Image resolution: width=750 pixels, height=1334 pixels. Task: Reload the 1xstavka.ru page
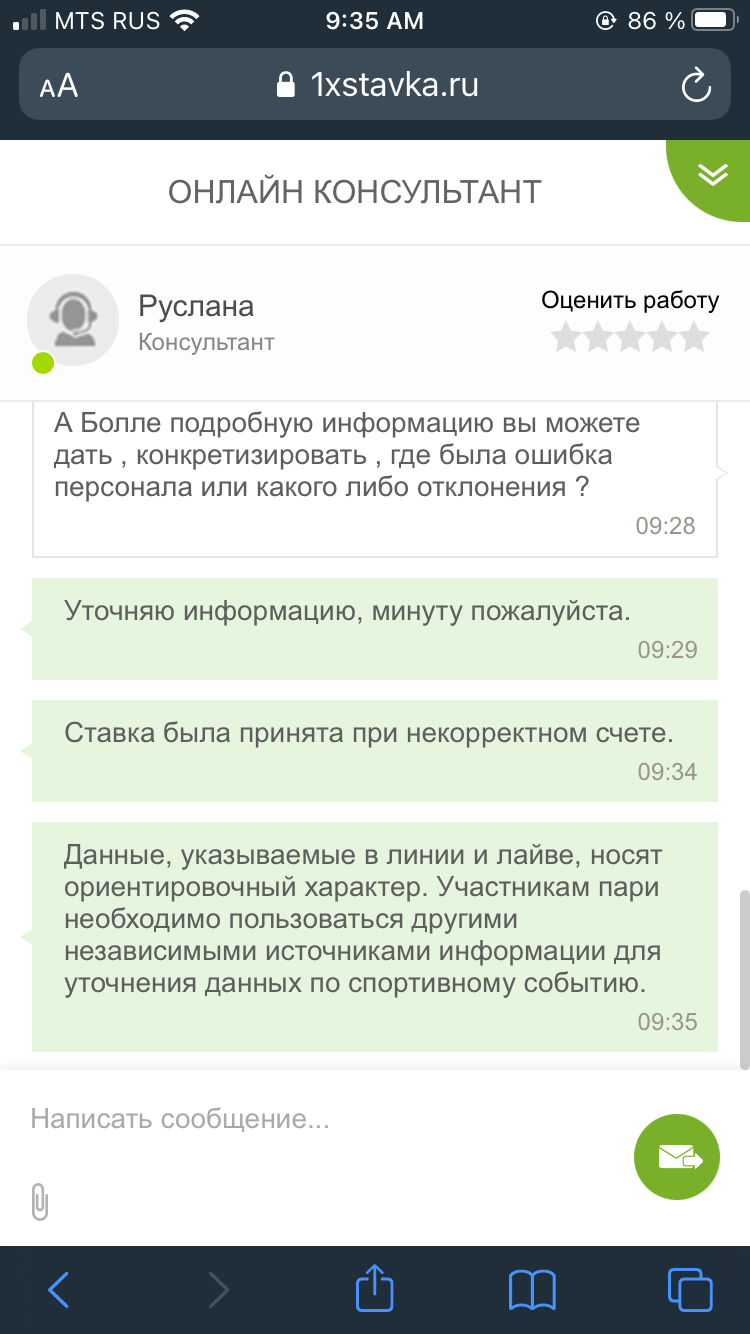click(695, 86)
